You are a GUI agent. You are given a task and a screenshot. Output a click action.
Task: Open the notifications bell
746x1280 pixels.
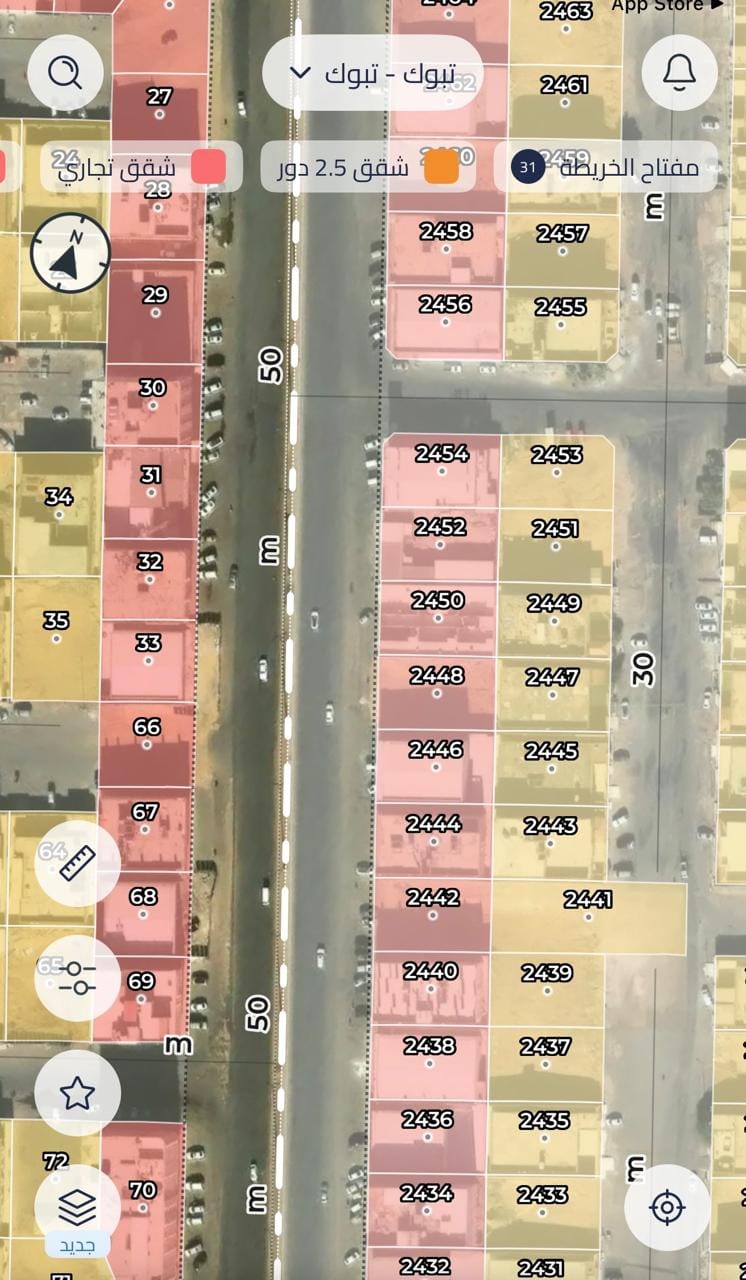(679, 72)
